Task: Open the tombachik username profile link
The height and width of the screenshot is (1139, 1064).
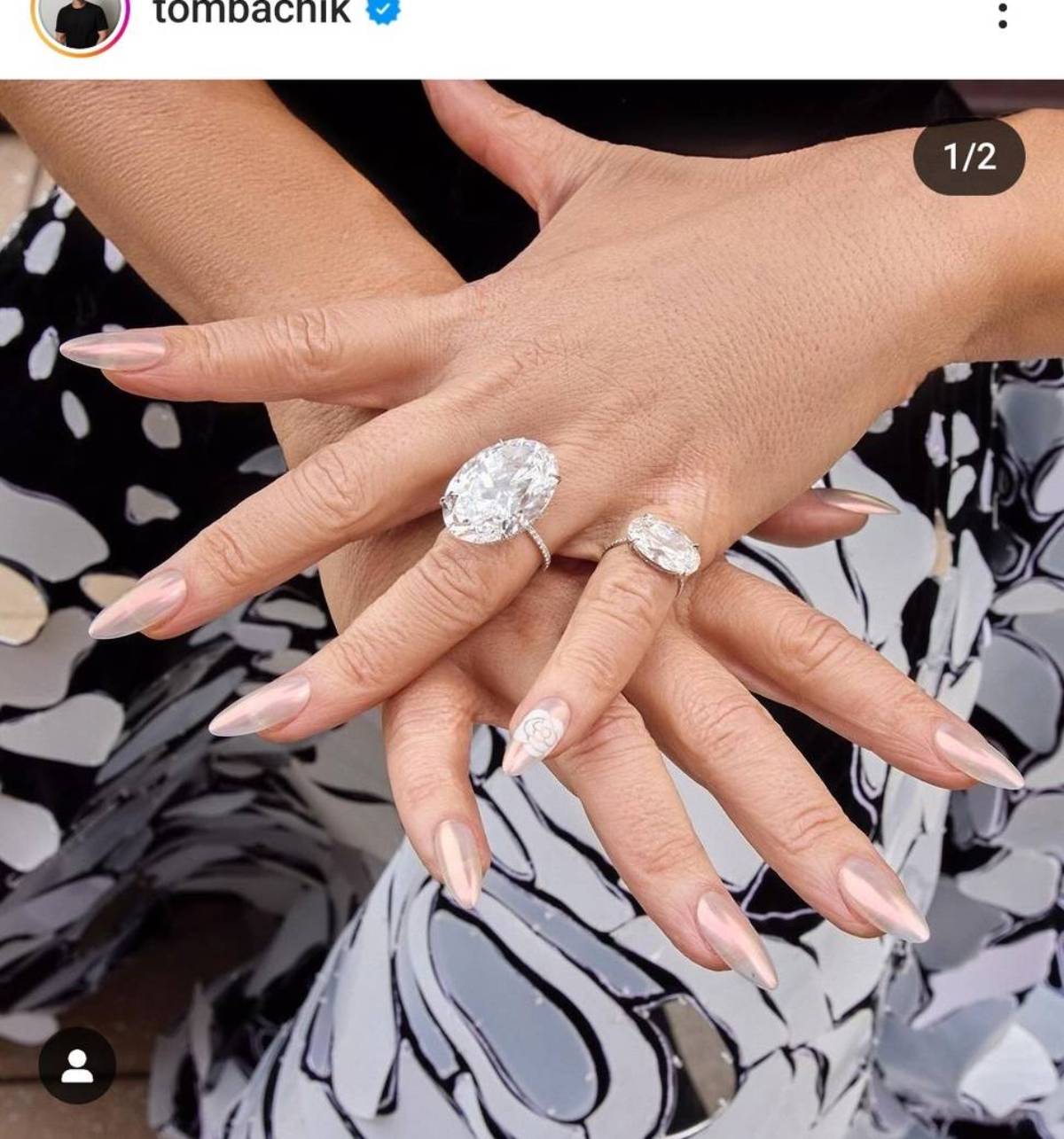Action: tap(253, 12)
